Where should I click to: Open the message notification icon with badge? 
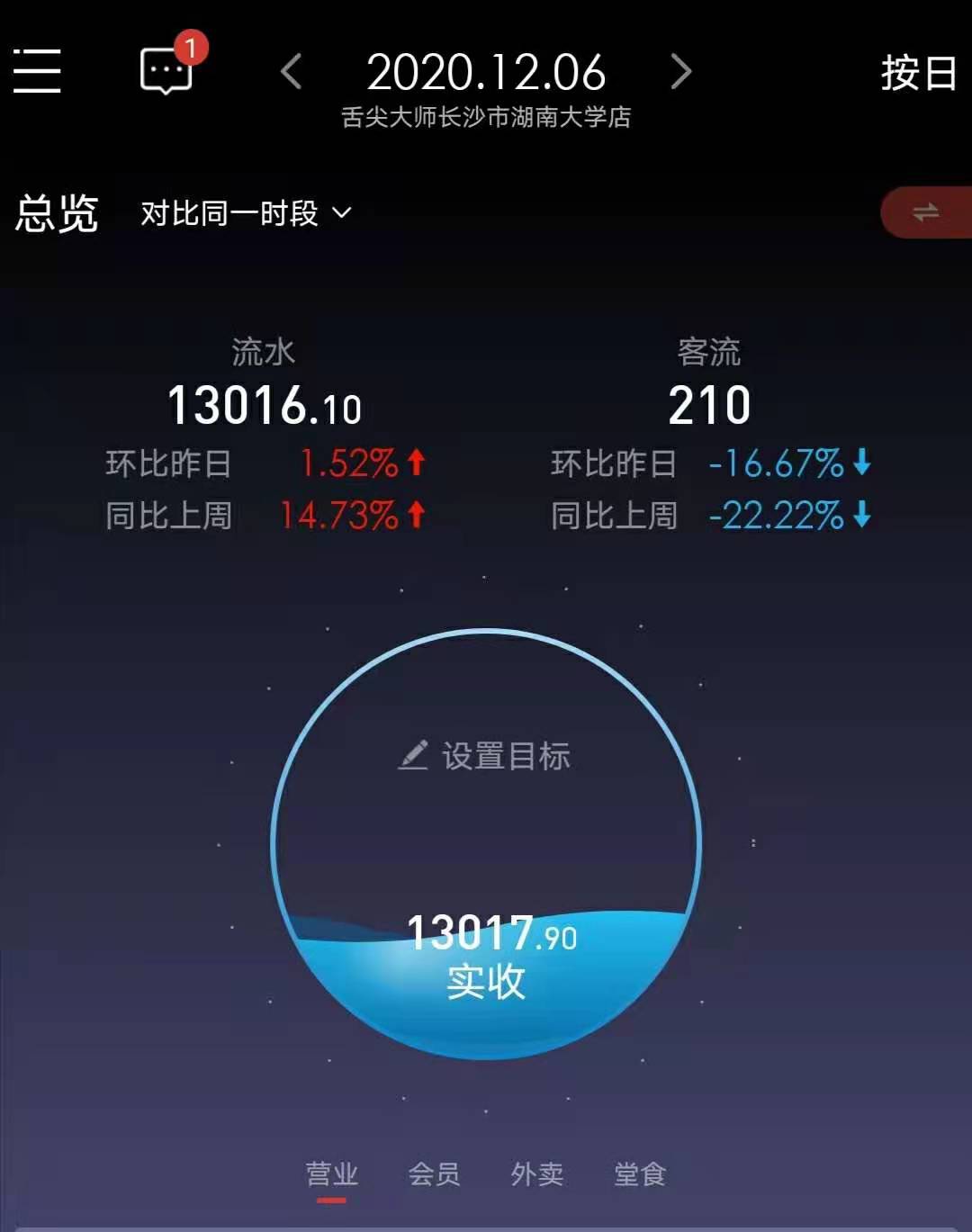click(166, 72)
